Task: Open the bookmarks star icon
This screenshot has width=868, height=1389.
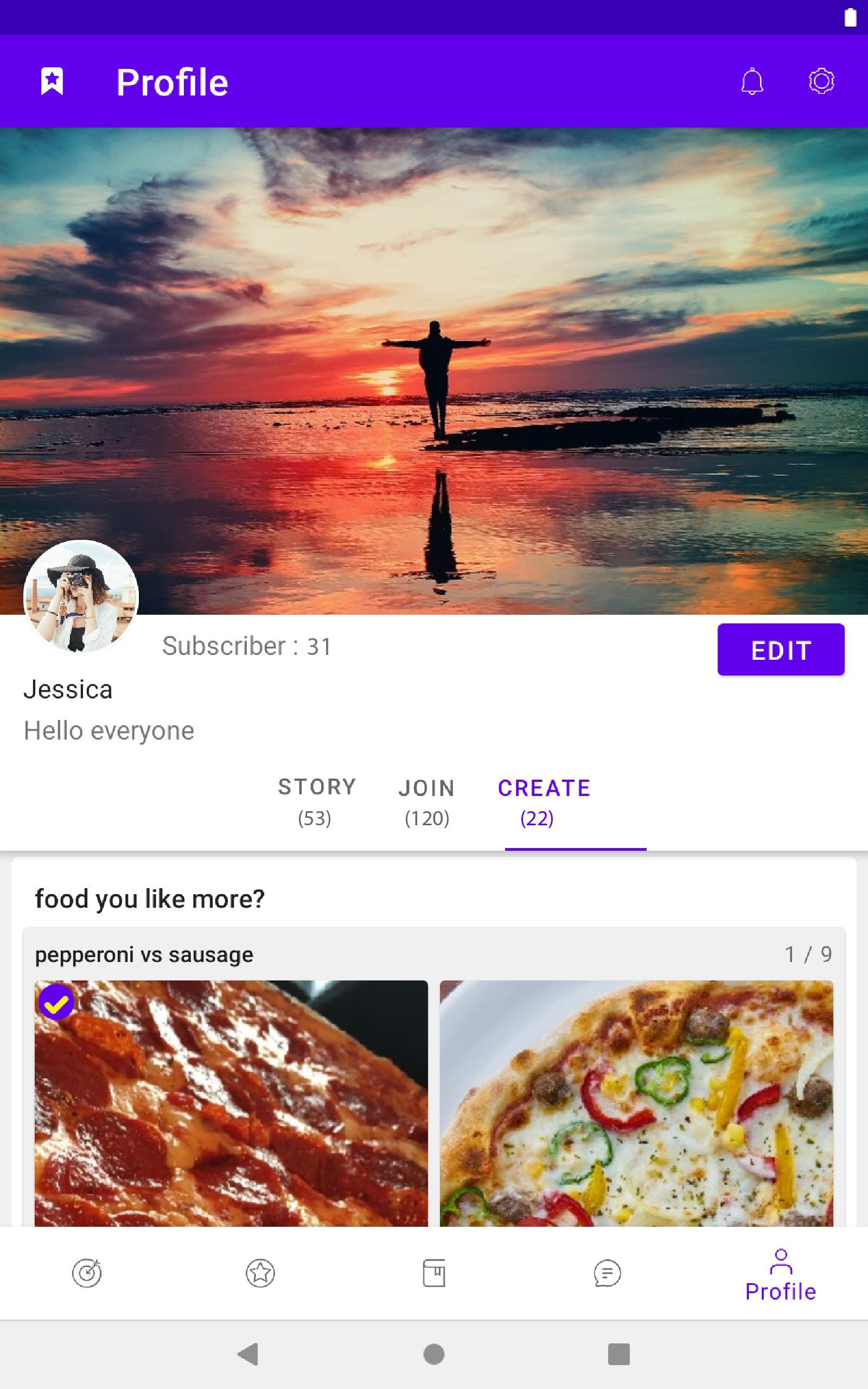Action: [52, 81]
